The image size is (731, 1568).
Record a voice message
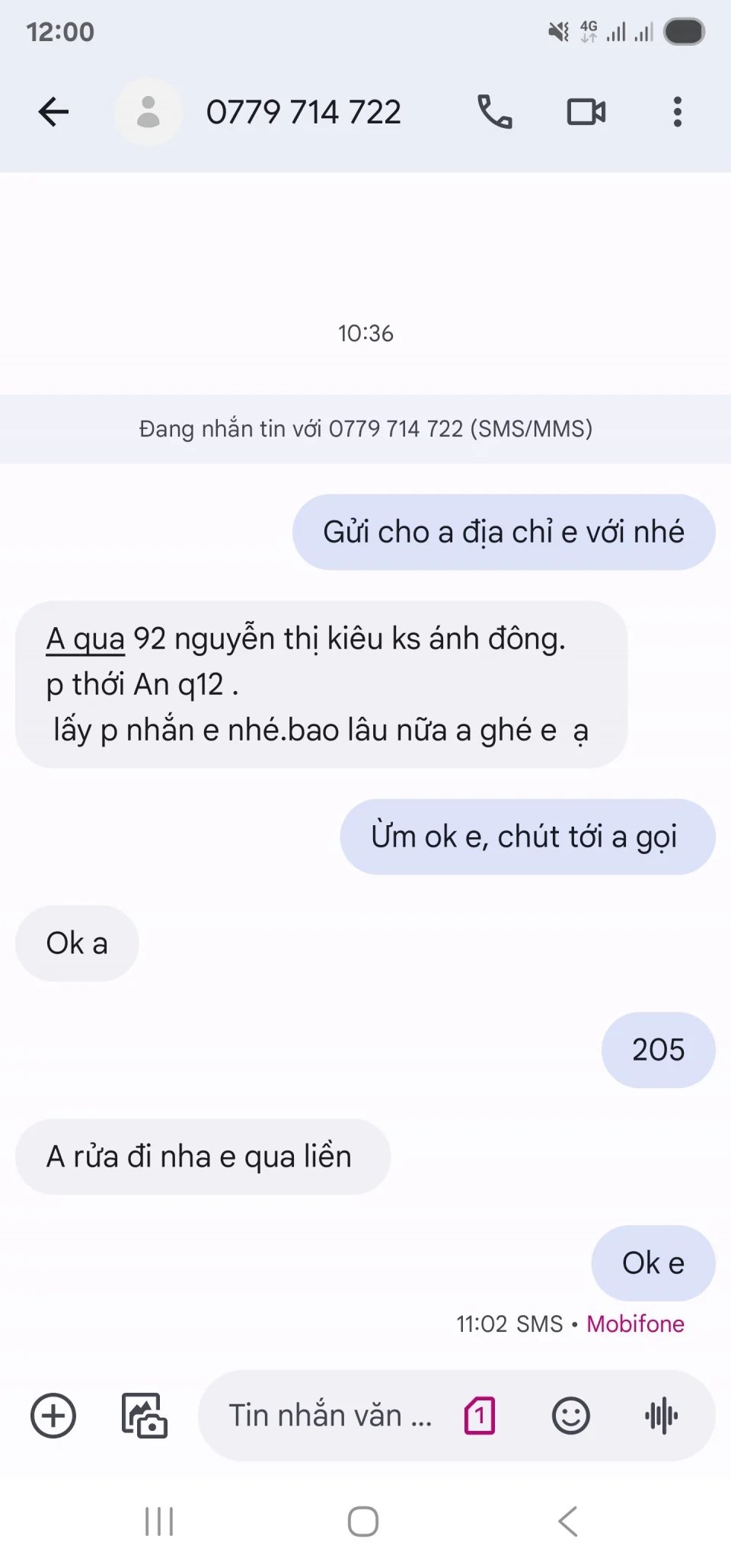[661, 1416]
